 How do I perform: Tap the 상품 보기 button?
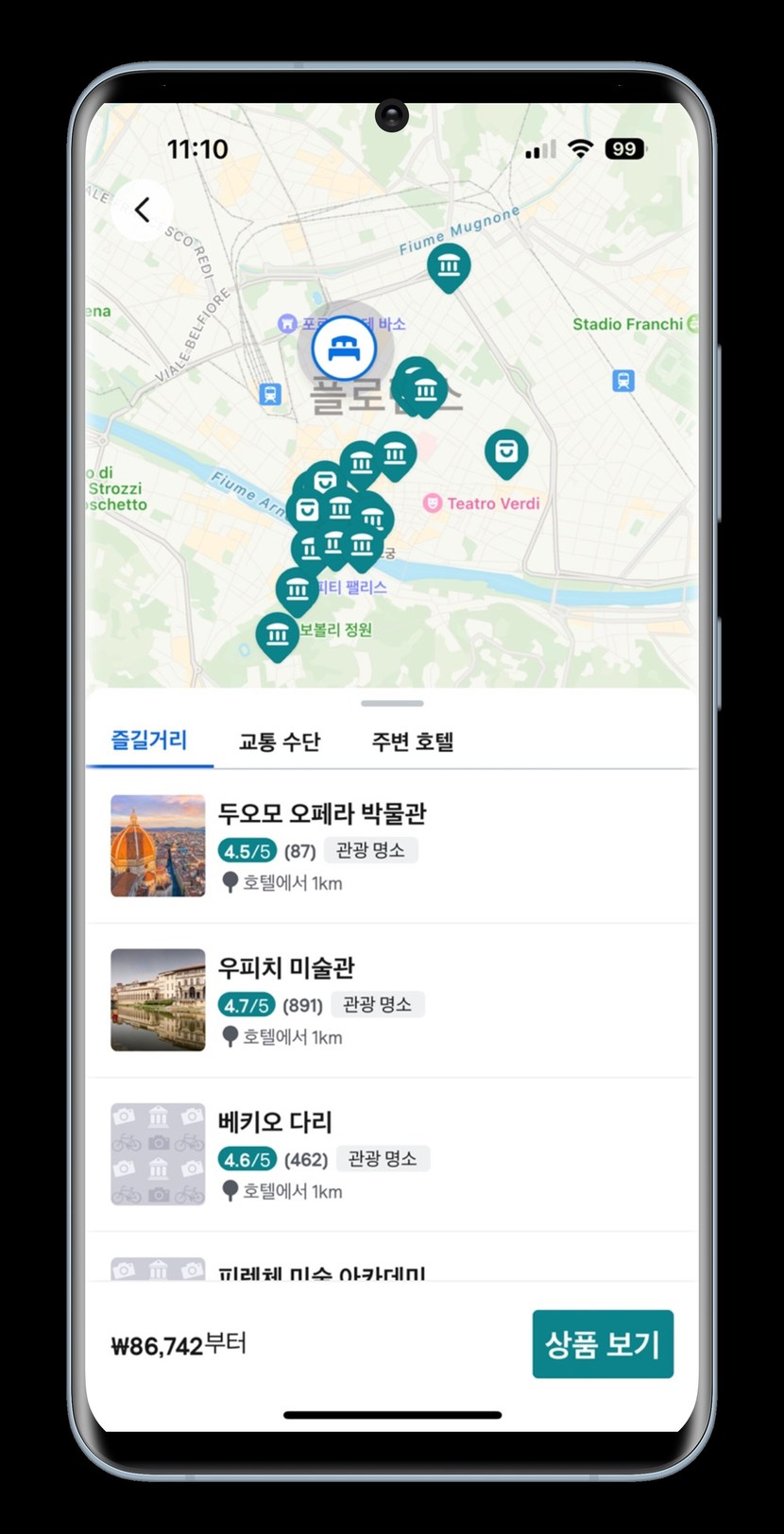[603, 1343]
